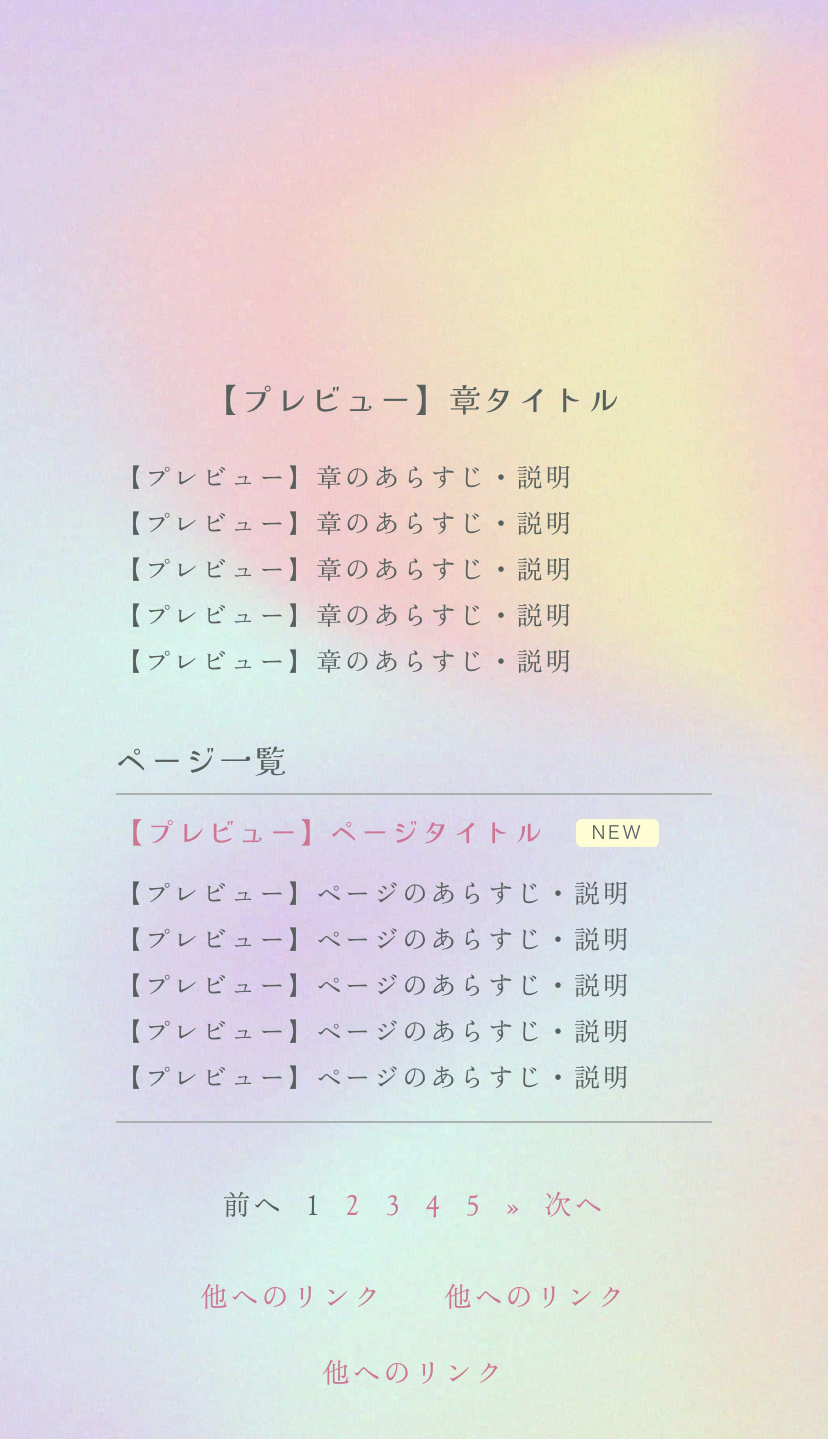Go to page 2
Viewport: 828px width, 1439px height.
tap(352, 1206)
